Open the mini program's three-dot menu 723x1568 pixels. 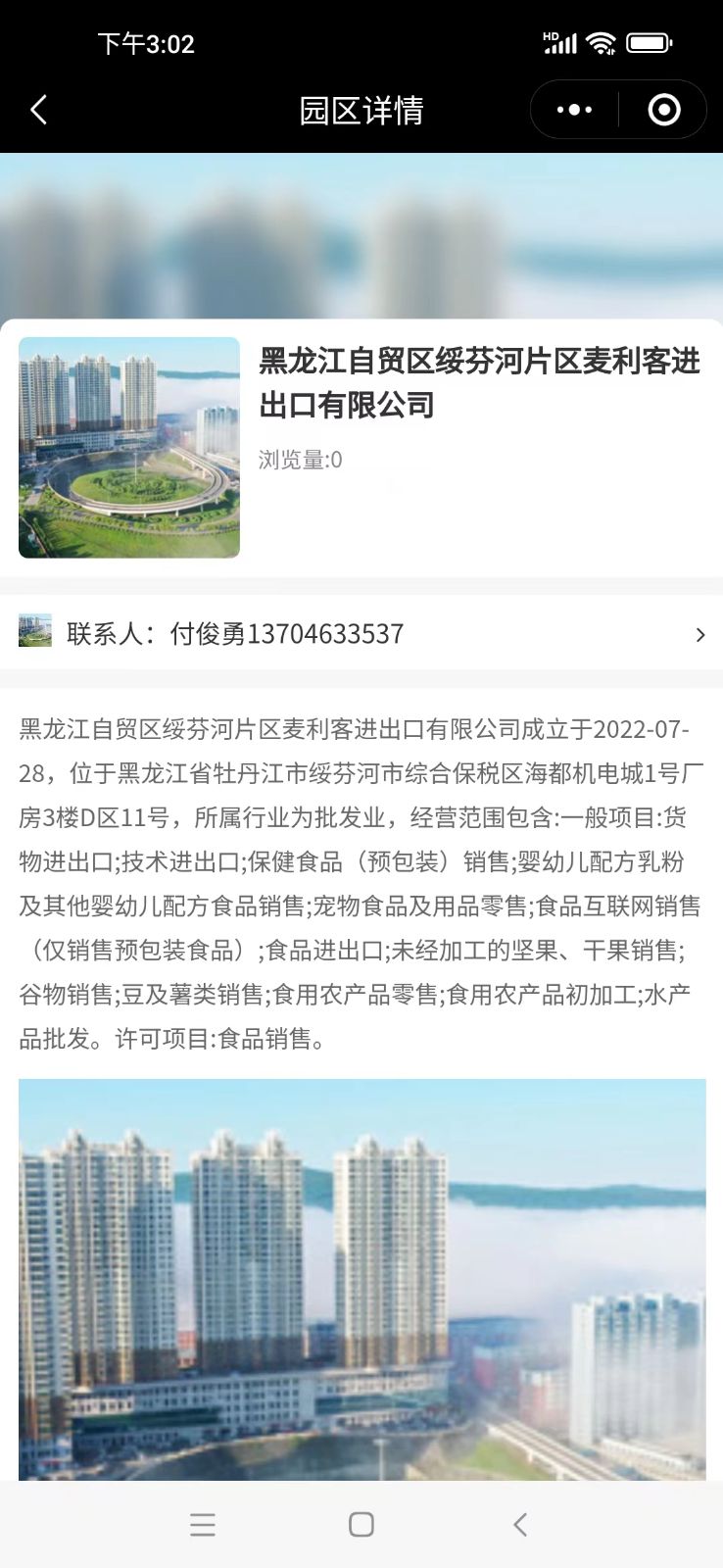click(x=574, y=110)
